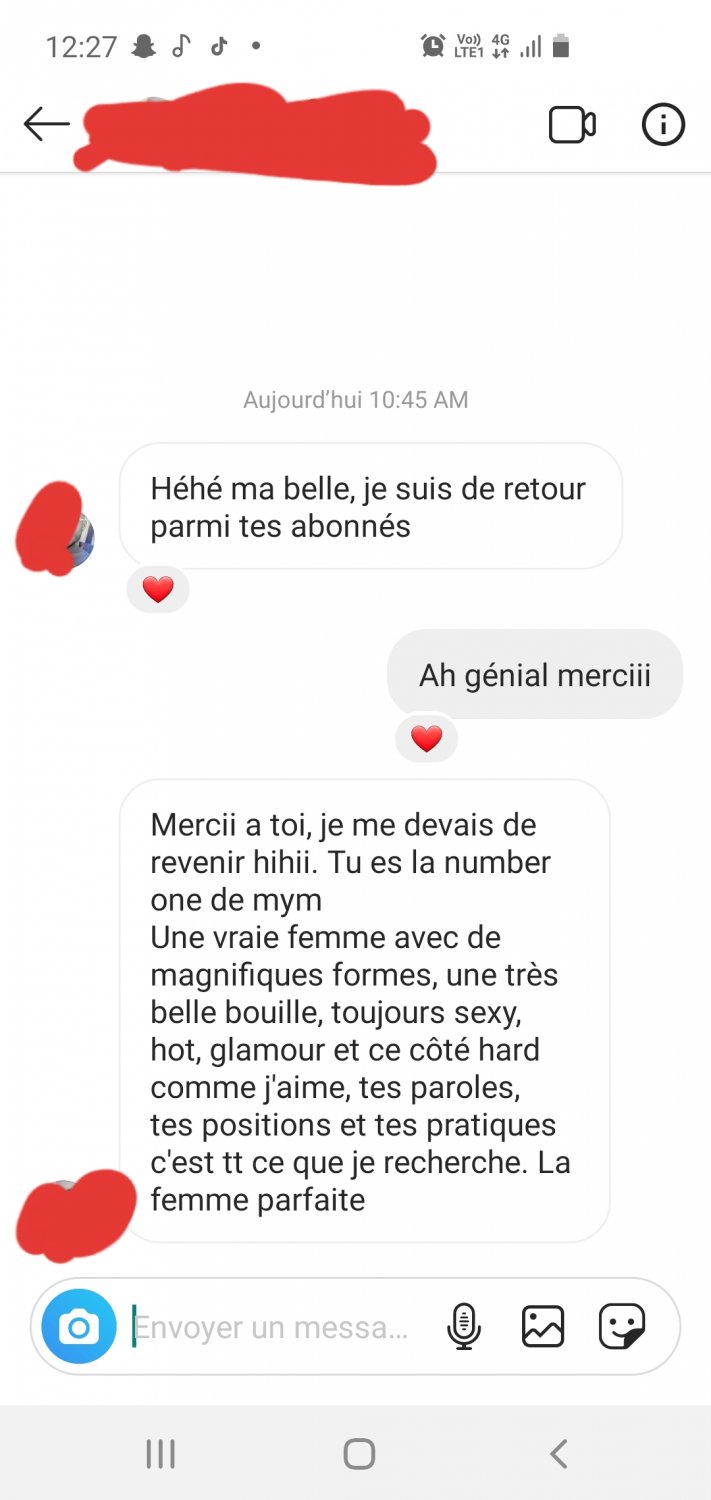Open conversation info details
Screen dimensions: 711x1500
(x=663, y=125)
